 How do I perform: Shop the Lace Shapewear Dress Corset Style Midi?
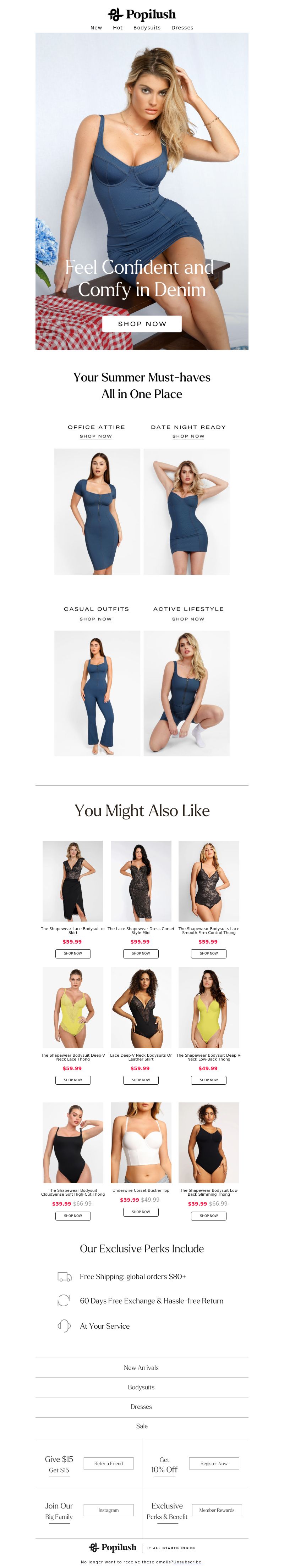pyautogui.click(x=141, y=954)
